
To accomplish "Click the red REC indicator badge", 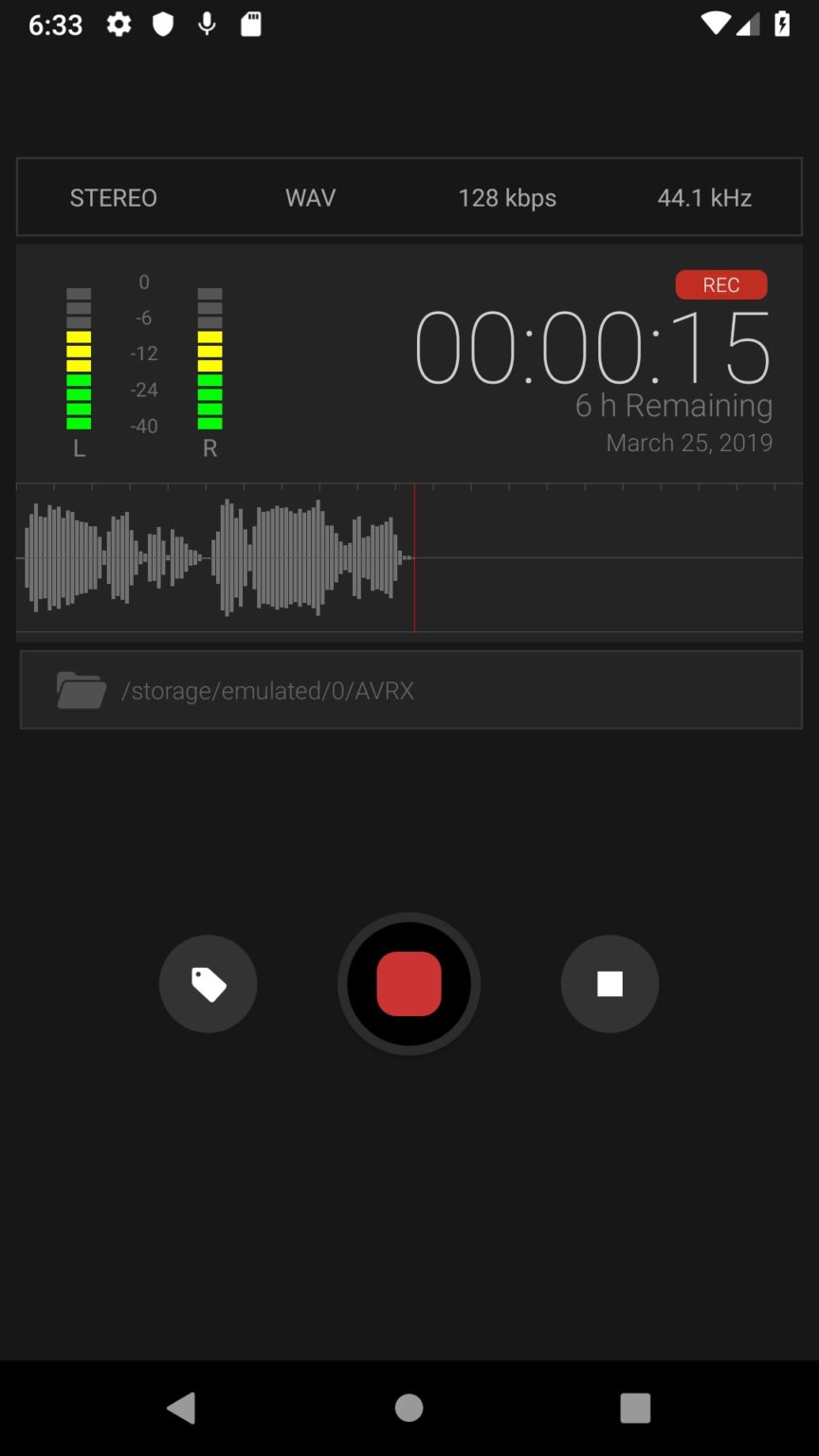I will [x=721, y=284].
